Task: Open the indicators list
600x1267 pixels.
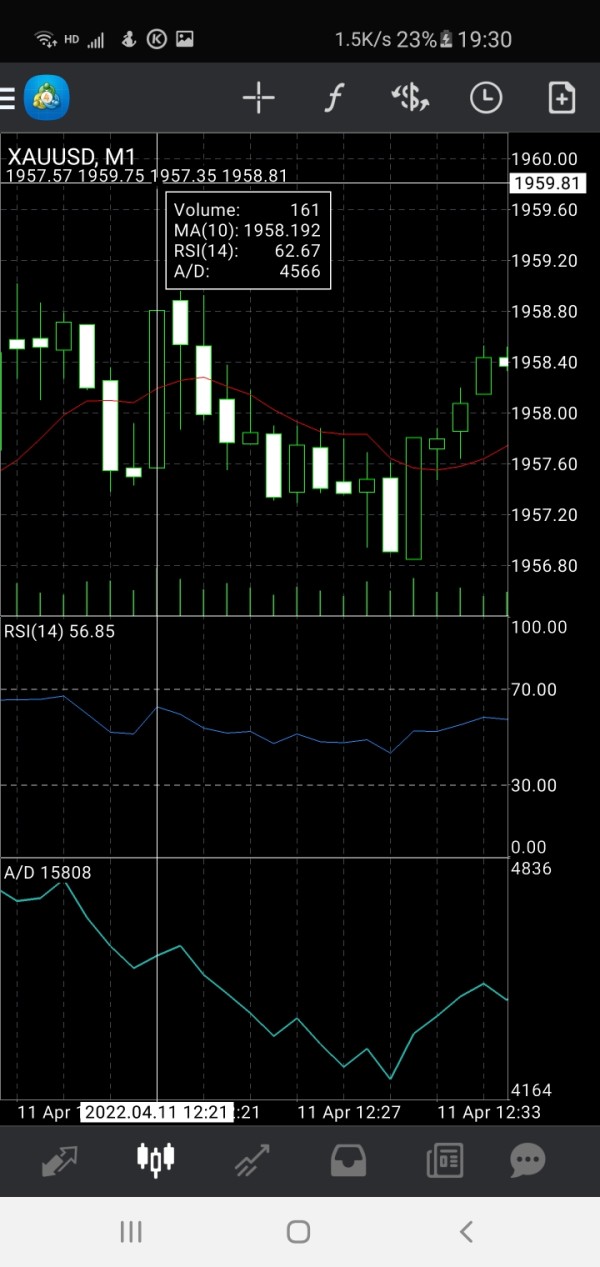Action: [334, 98]
